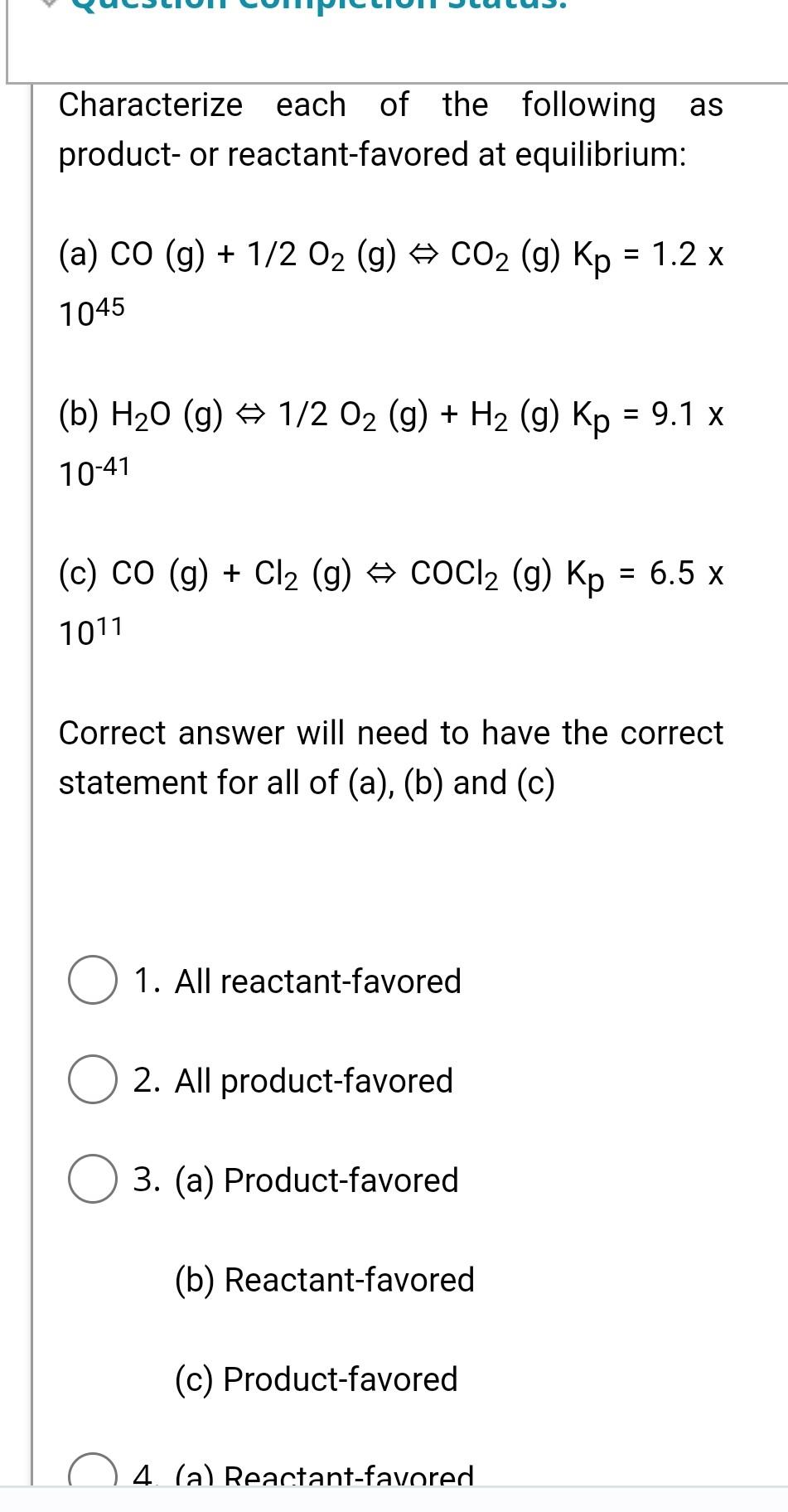Click the '(c) Product-favored' line of option 3
The width and height of the screenshot is (788, 1512).
pyautogui.click(x=316, y=1379)
